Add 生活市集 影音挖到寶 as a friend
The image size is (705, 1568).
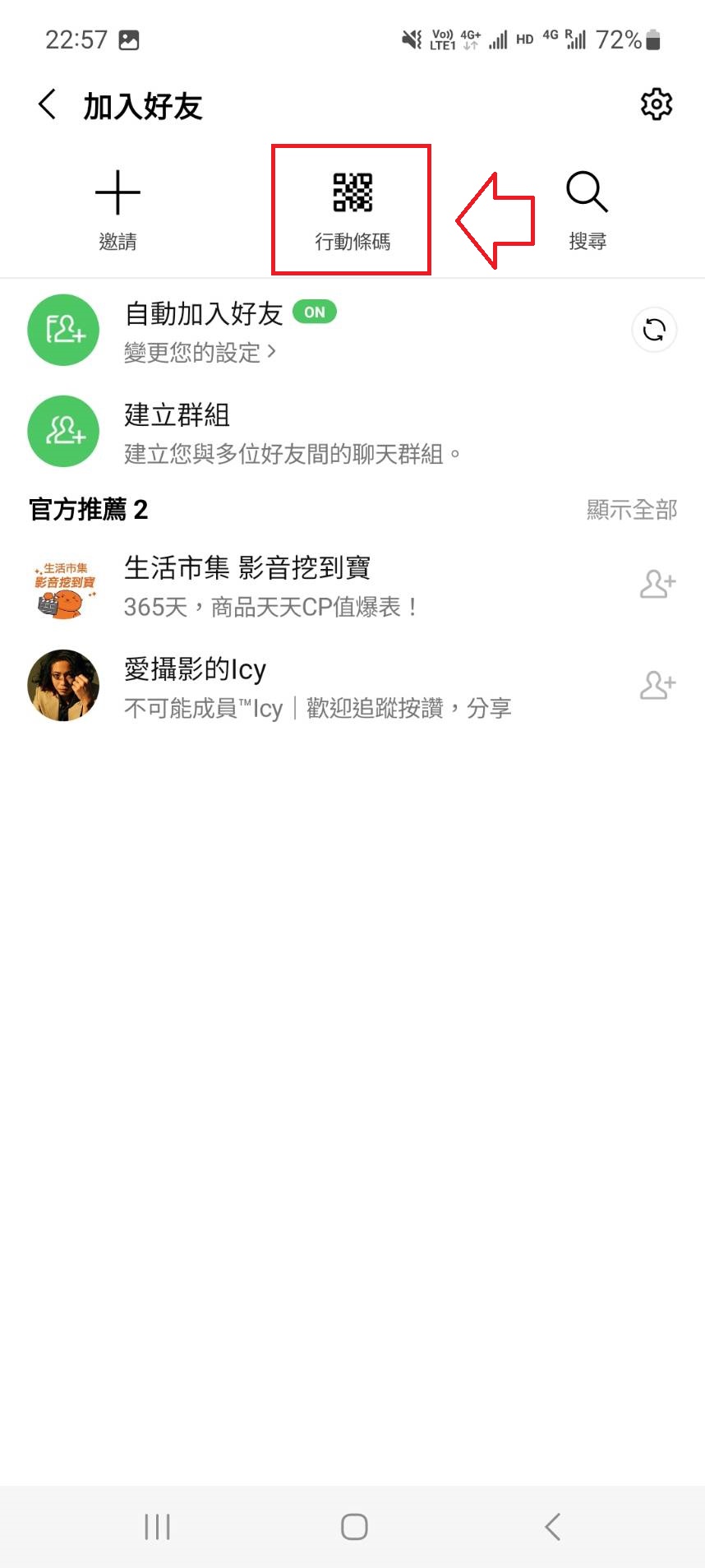click(657, 585)
